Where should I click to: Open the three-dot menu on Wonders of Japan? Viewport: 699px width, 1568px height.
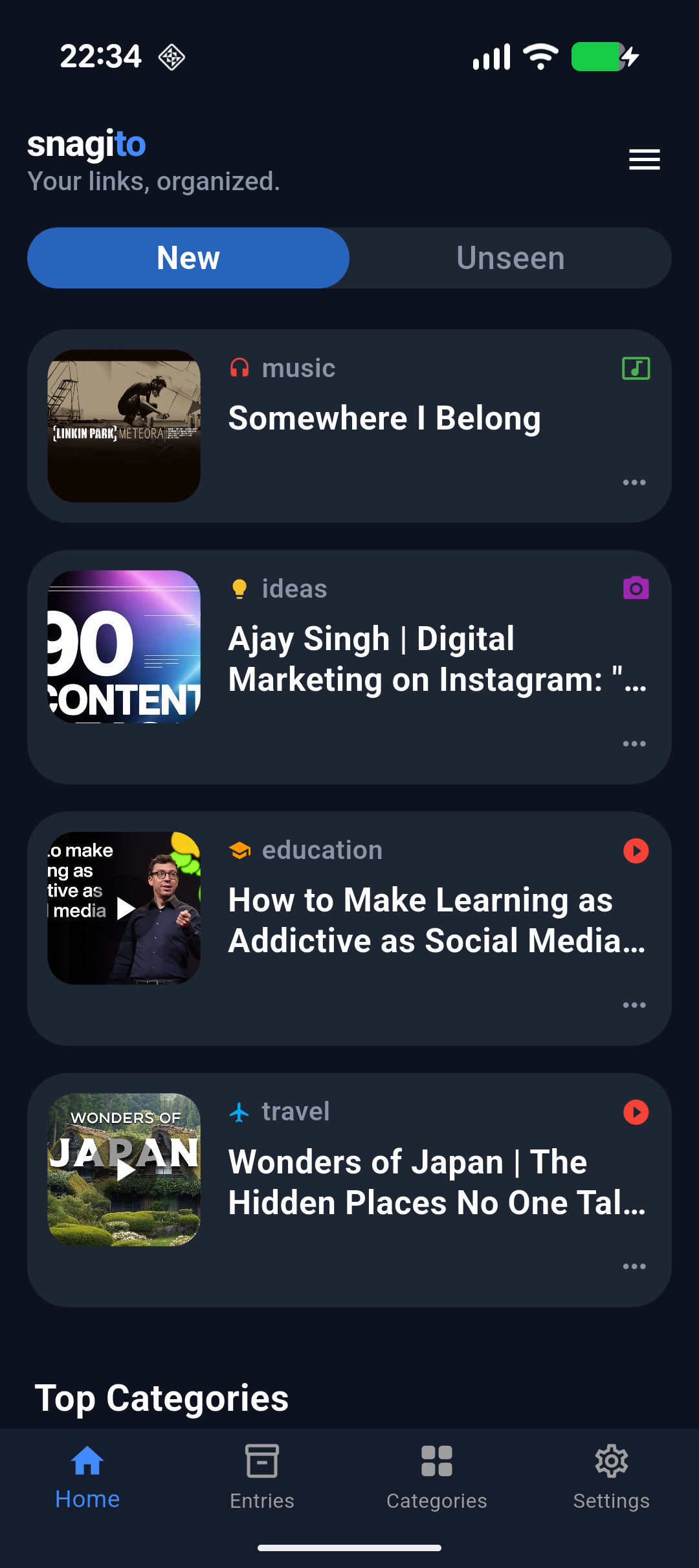click(634, 1265)
